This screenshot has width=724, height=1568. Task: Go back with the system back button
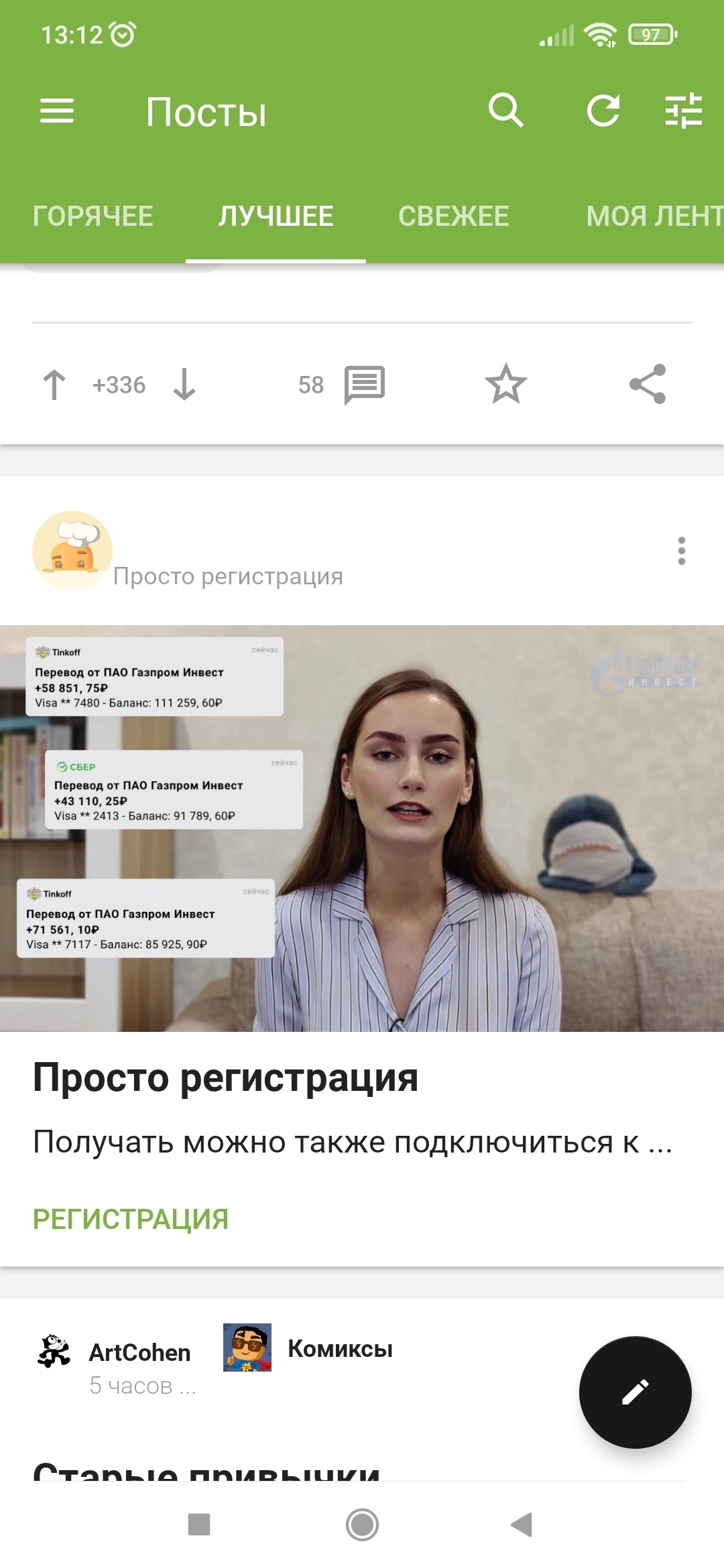point(522,1524)
